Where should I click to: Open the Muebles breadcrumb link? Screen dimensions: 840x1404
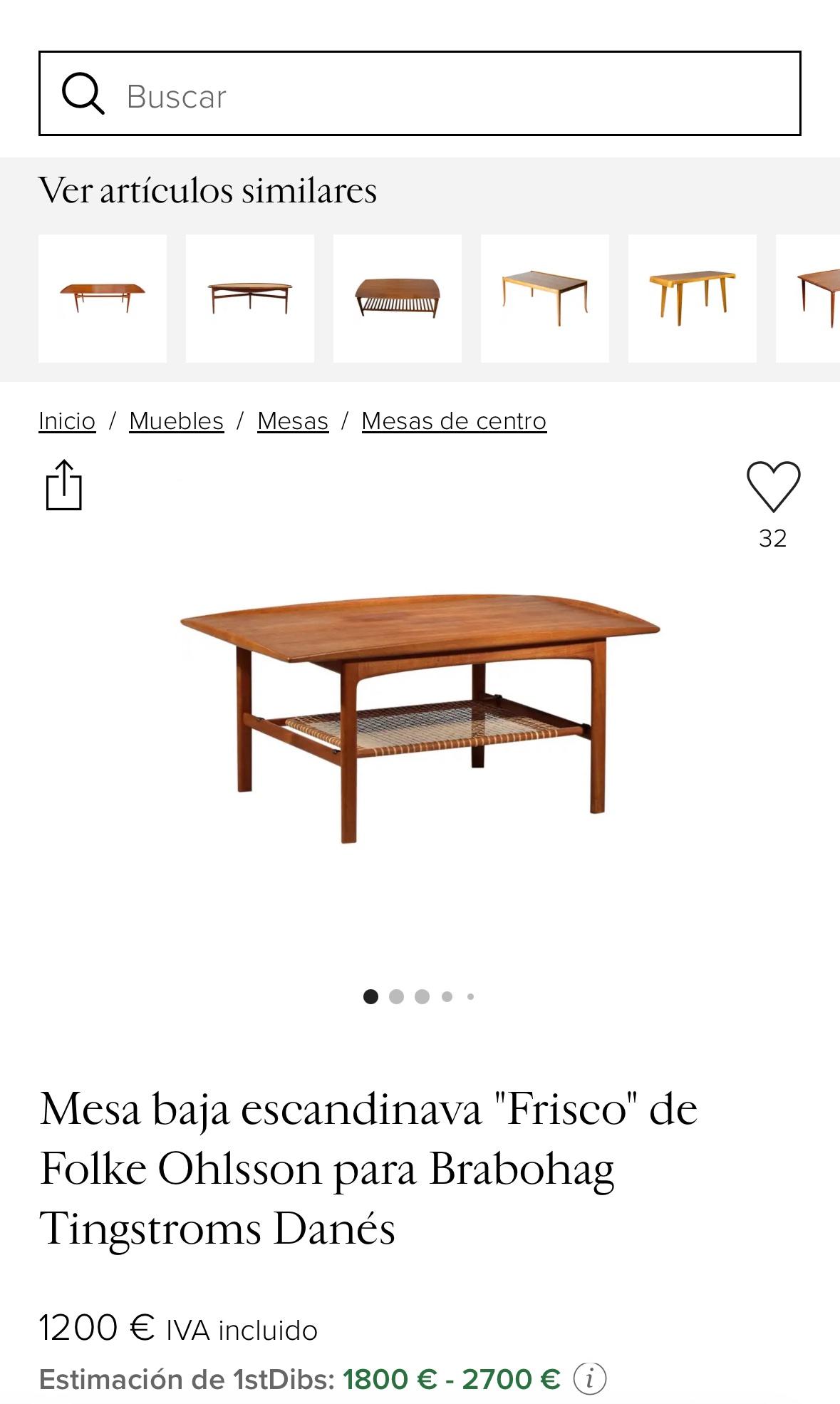[177, 421]
